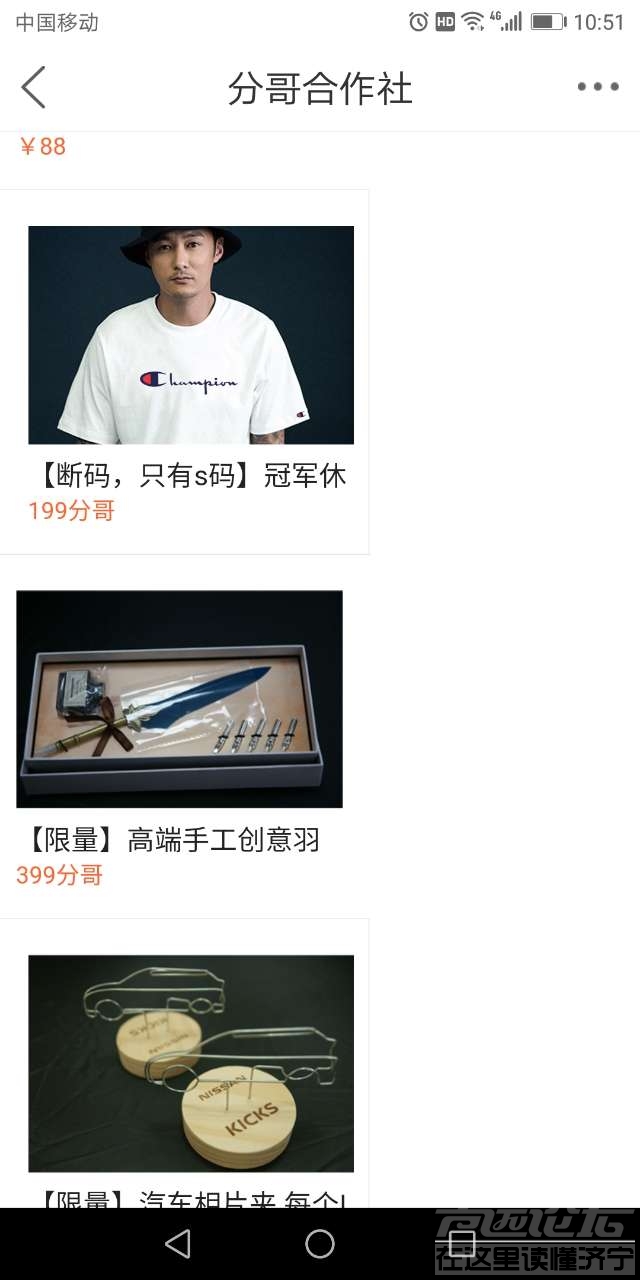The height and width of the screenshot is (1280, 640).
Task: Open the feather pen set product
Action: 180,700
